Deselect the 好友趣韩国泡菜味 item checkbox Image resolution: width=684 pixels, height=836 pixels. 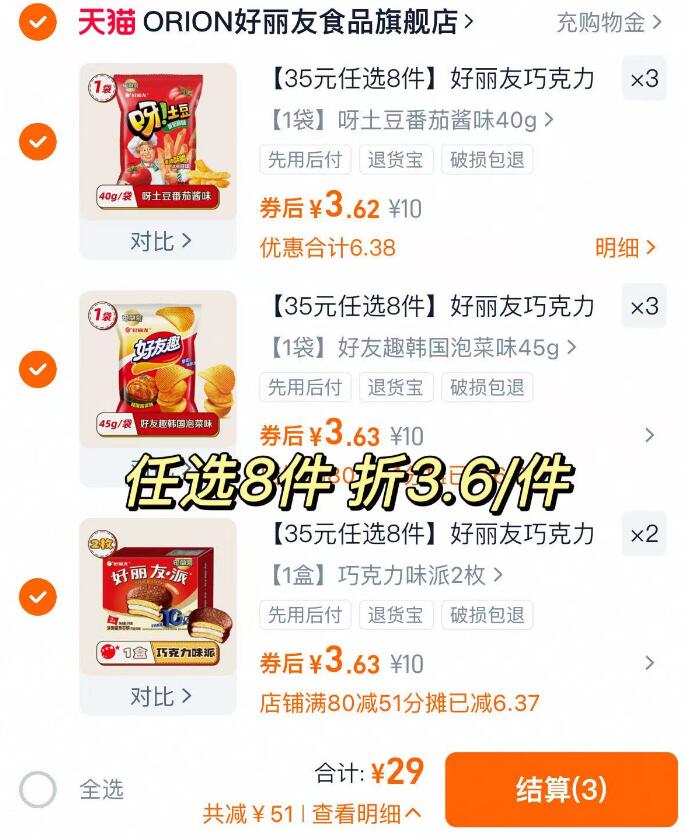pyautogui.click(x=37, y=369)
